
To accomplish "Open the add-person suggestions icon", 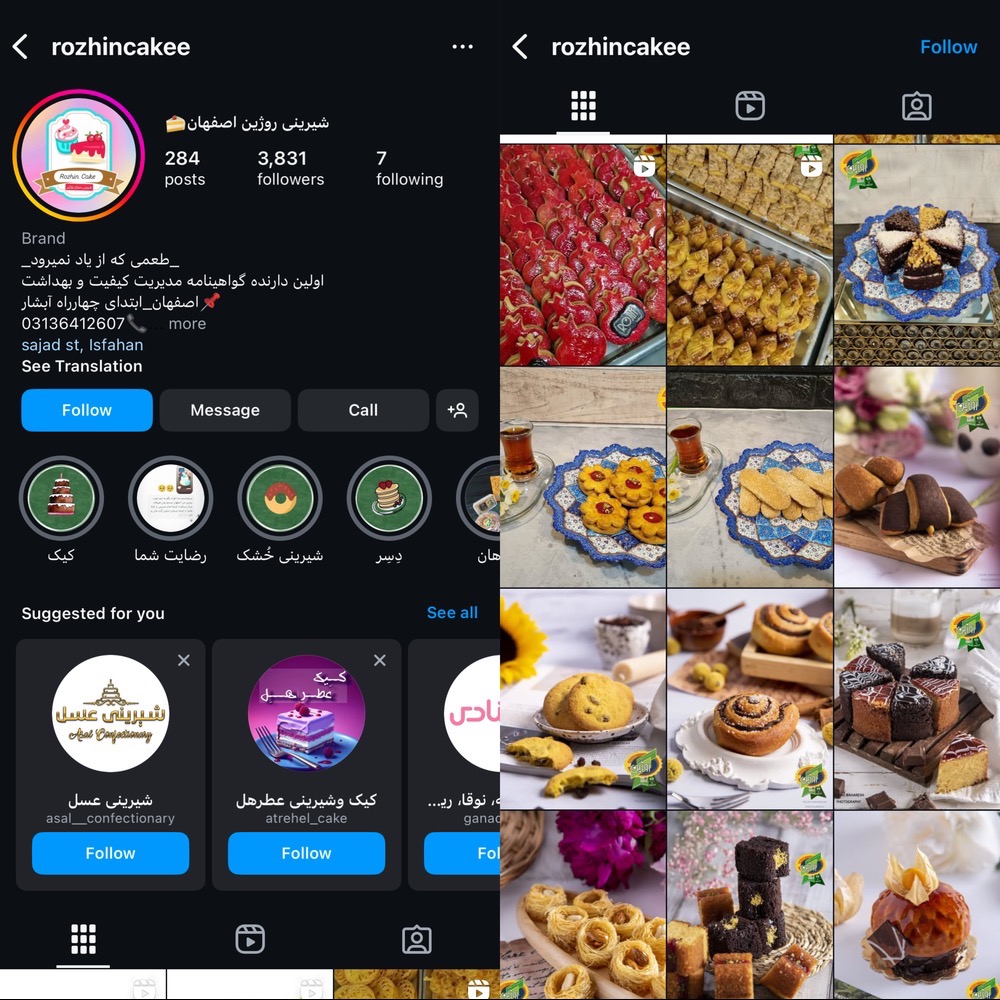I will pos(457,410).
